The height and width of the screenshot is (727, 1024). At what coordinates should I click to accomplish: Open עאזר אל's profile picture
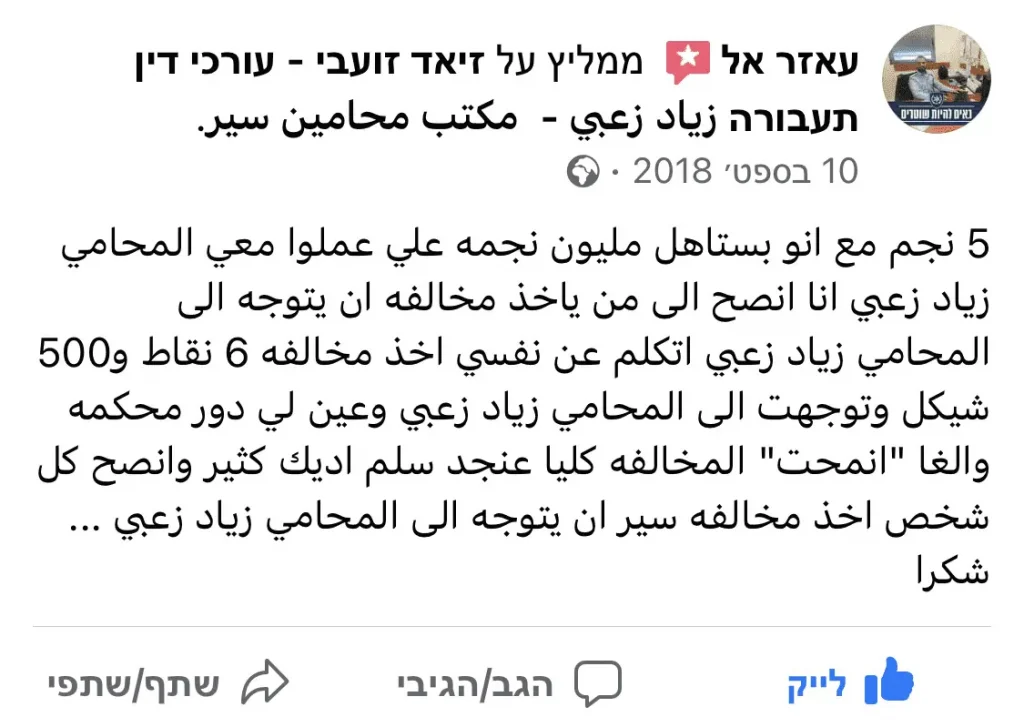click(940, 79)
